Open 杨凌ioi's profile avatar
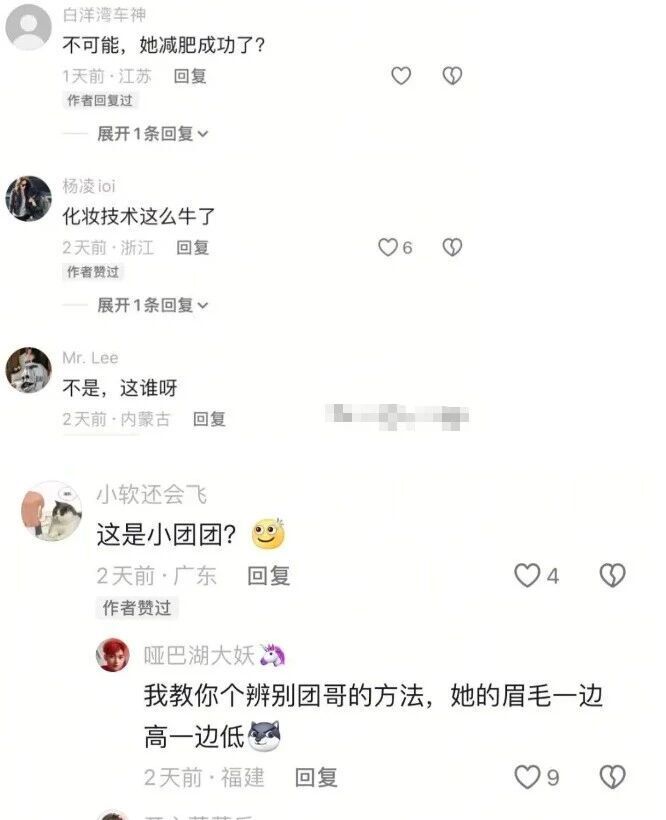 point(29,198)
